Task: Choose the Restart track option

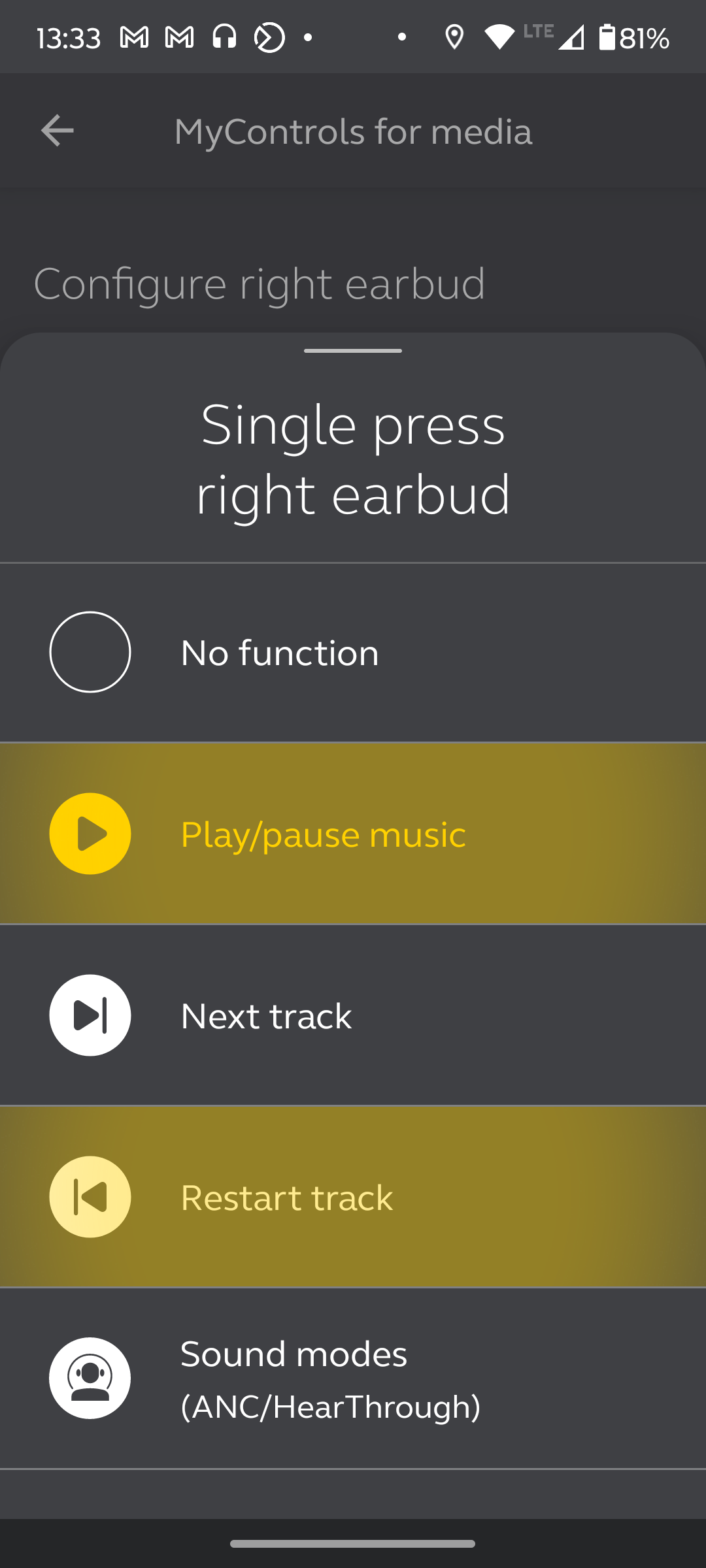Action: point(353,1197)
